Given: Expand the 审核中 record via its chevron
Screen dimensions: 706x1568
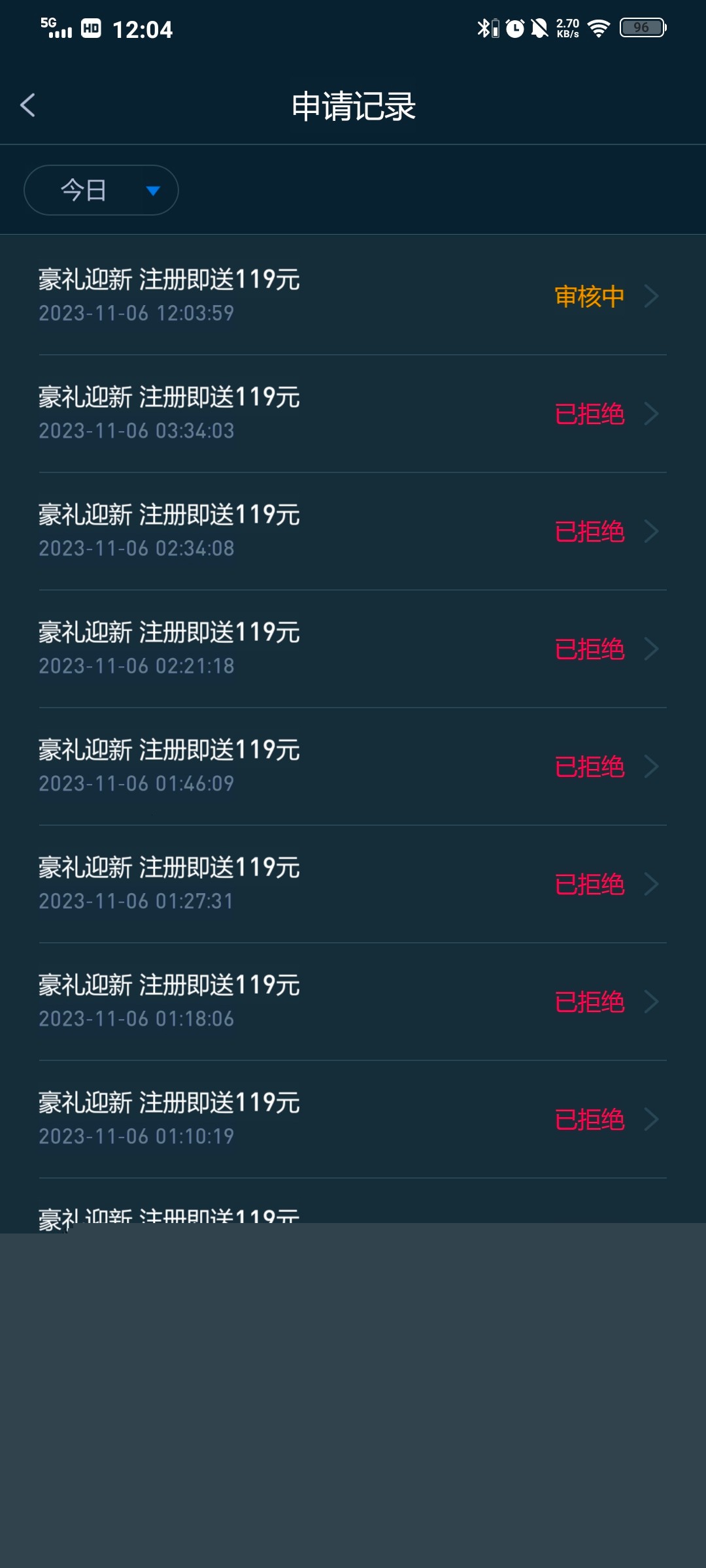Looking at the screenshot, I should [650, 296].
